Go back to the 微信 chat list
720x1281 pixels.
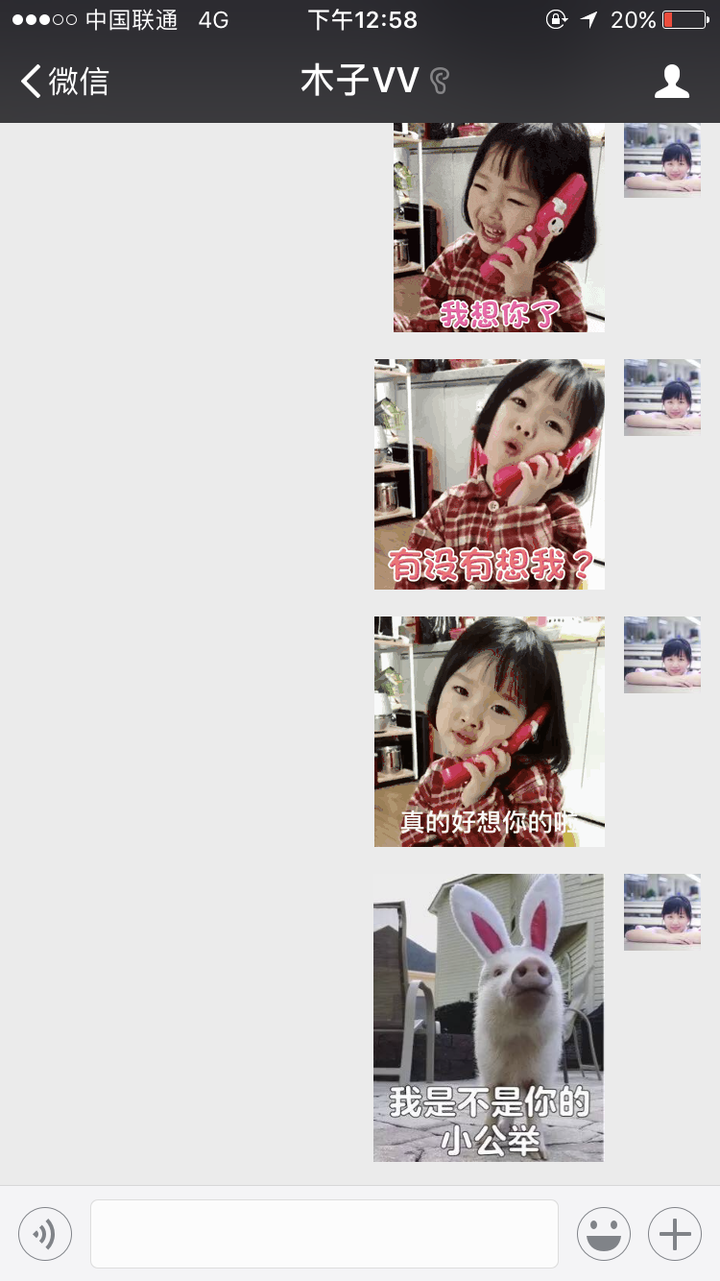pos(65,81)
